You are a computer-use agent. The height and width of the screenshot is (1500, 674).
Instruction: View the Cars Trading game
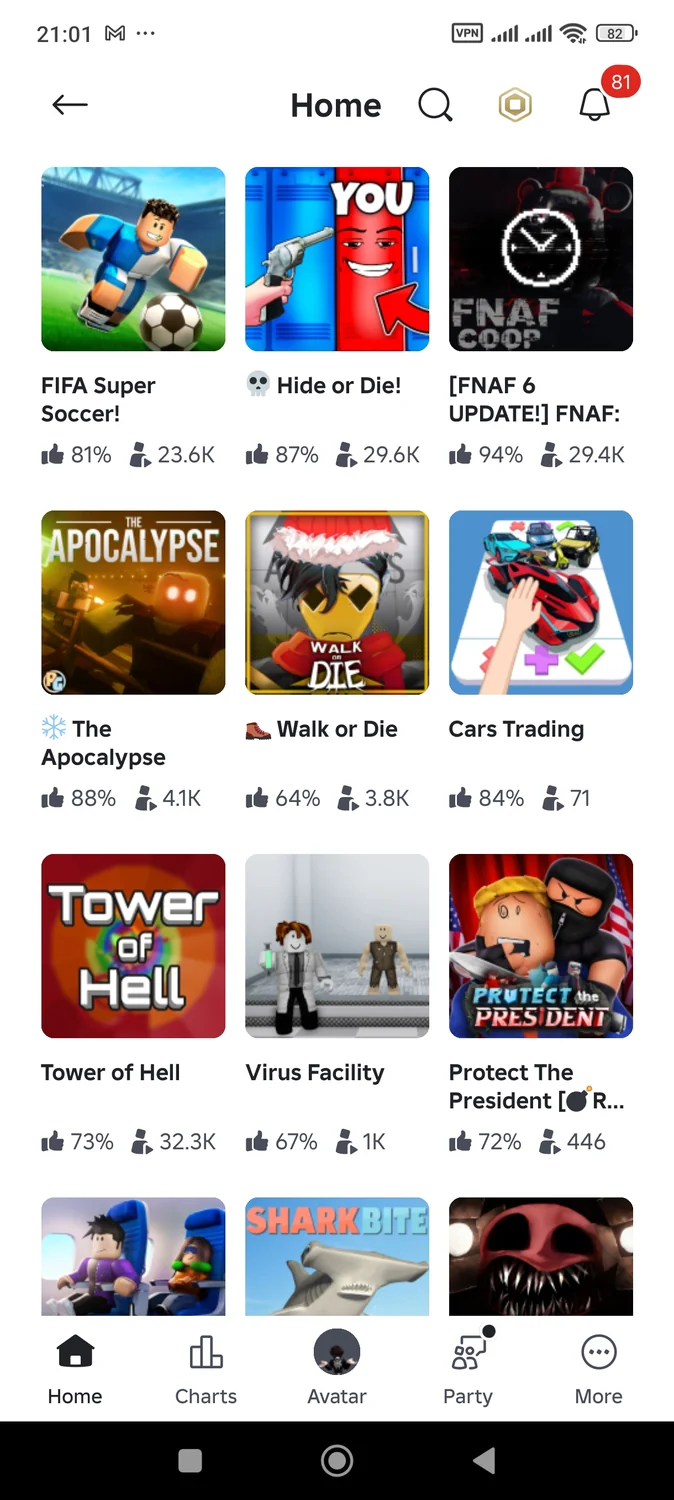[541, 602]
